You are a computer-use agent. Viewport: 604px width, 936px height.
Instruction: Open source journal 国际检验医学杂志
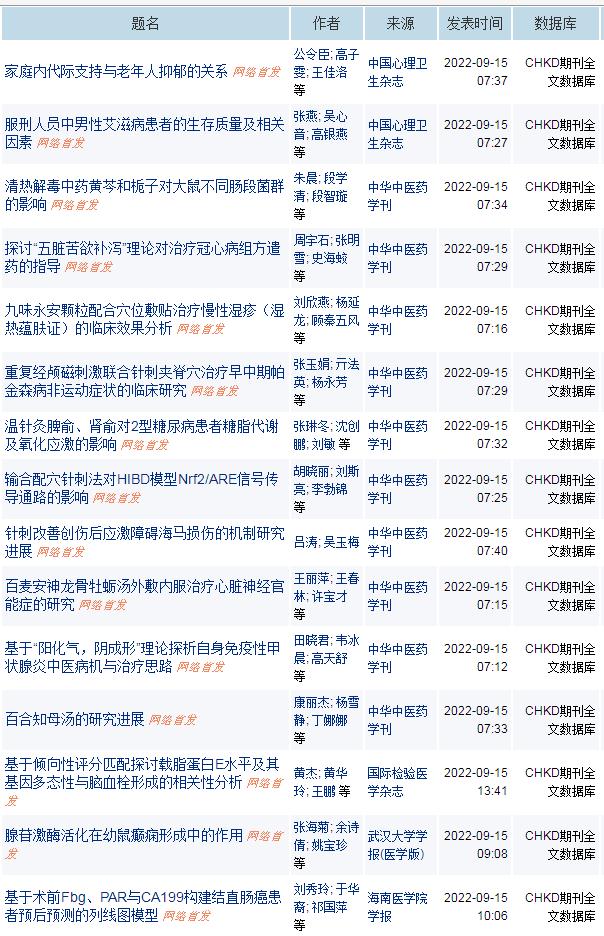pyautogui.click(x=396, y=781)
